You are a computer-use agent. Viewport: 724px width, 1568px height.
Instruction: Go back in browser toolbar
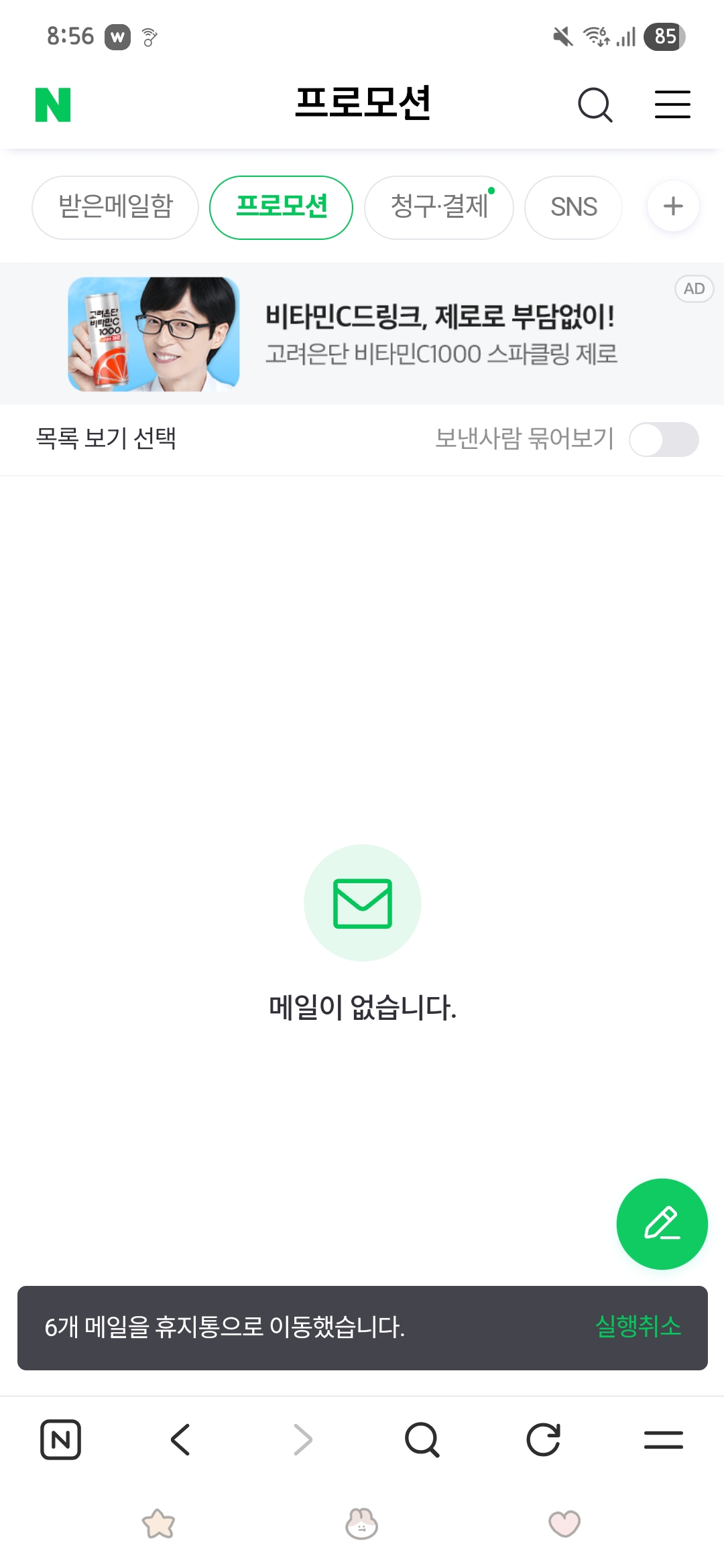click(x=181, y=1439)
